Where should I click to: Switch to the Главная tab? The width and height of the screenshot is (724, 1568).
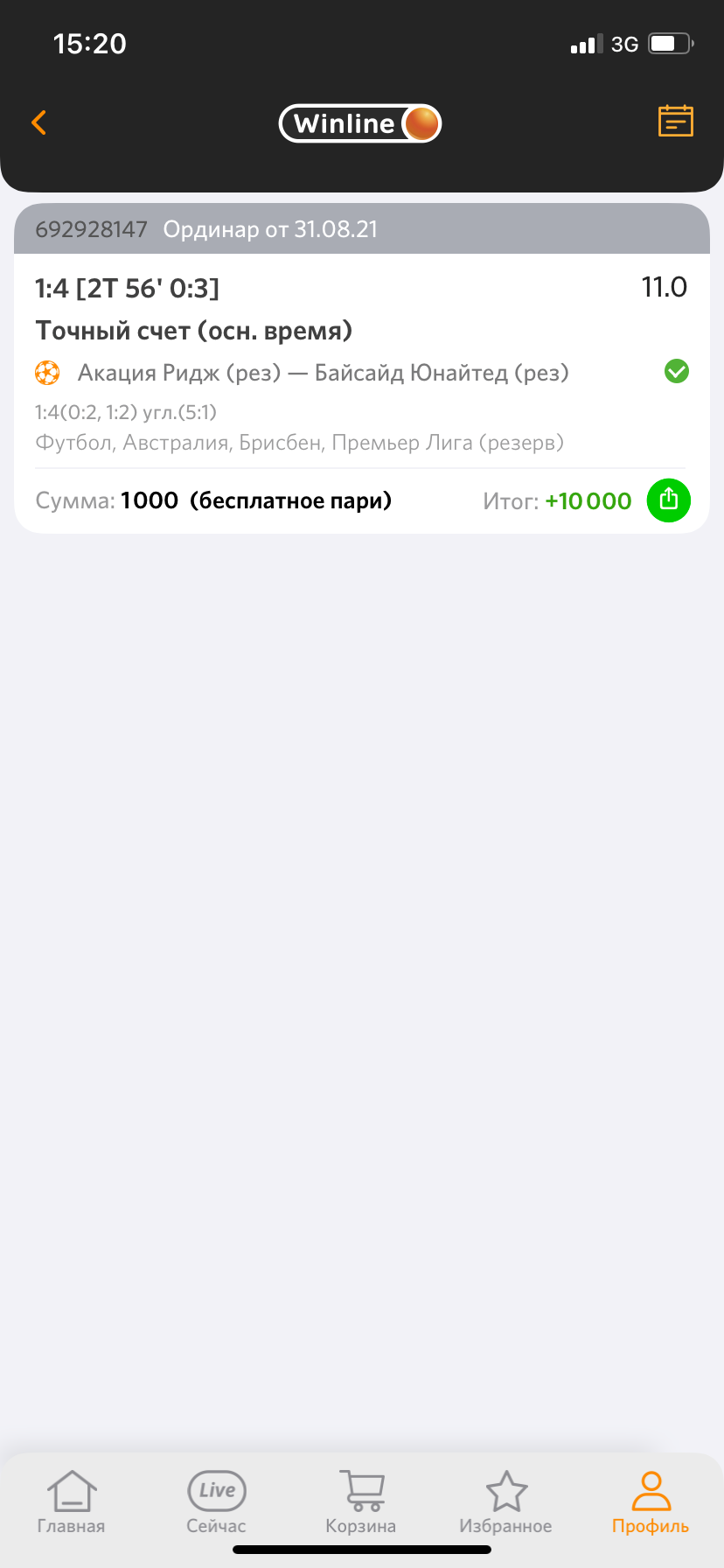[72, 1501]
